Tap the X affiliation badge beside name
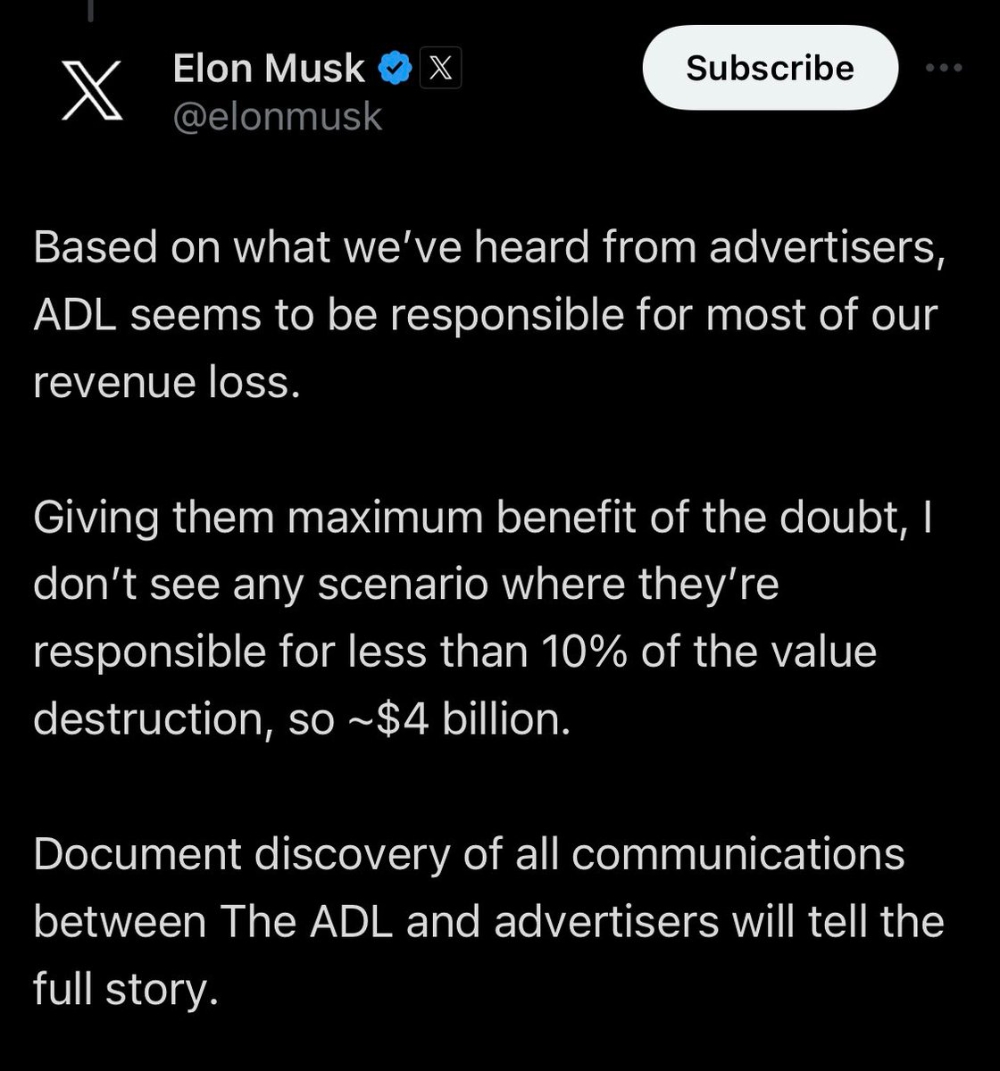The height and width of the screenshot is (1071, 1000). [x=440, y=69]
